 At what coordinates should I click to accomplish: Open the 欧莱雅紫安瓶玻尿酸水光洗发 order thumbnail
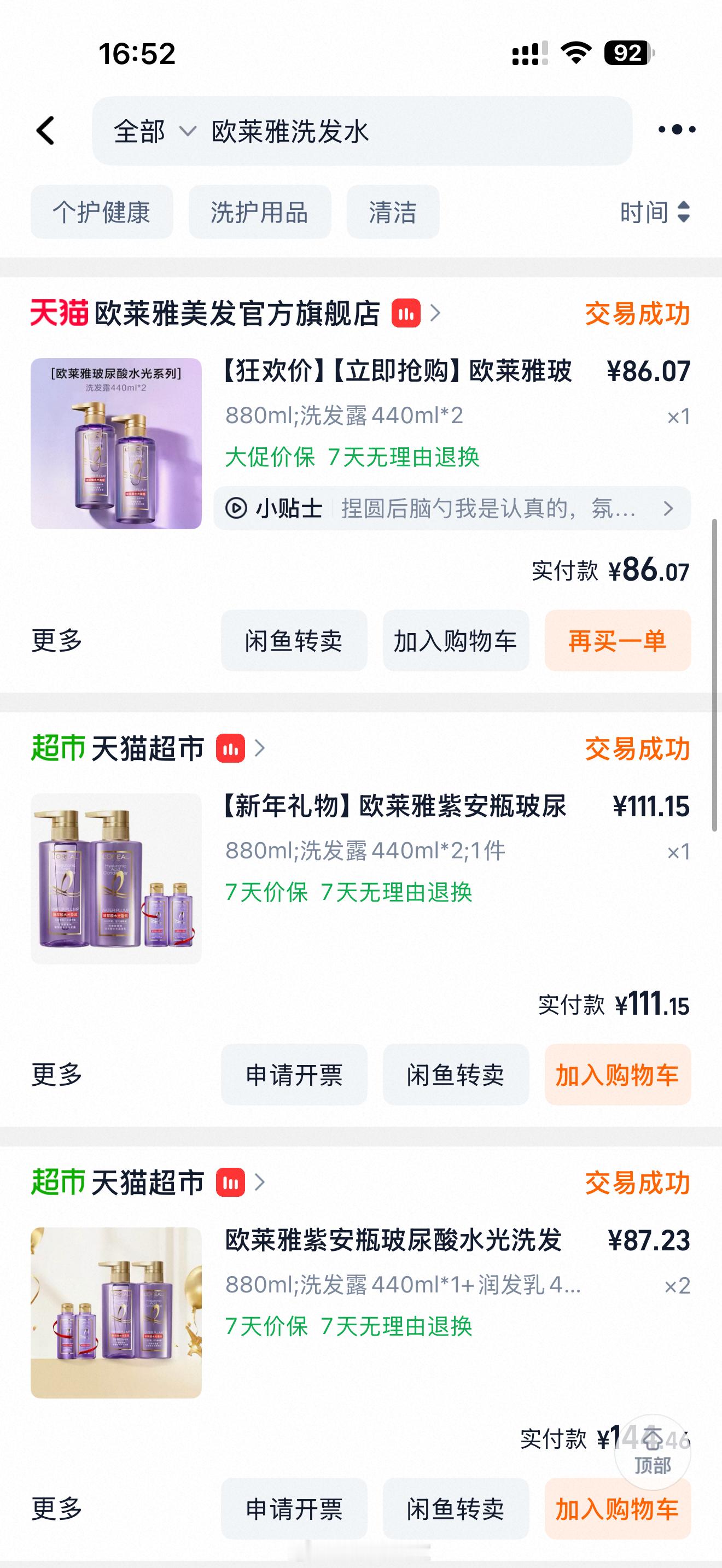click(x=117, y=1312)
